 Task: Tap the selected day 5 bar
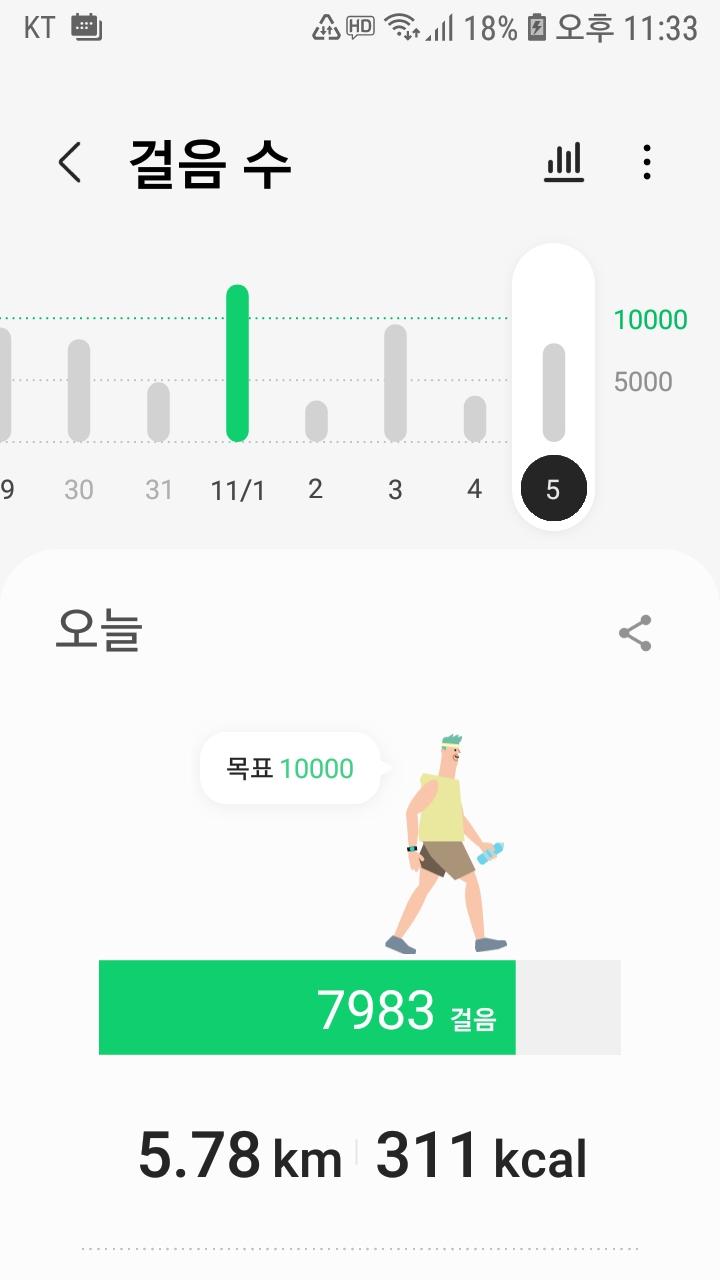click(553, 392)
